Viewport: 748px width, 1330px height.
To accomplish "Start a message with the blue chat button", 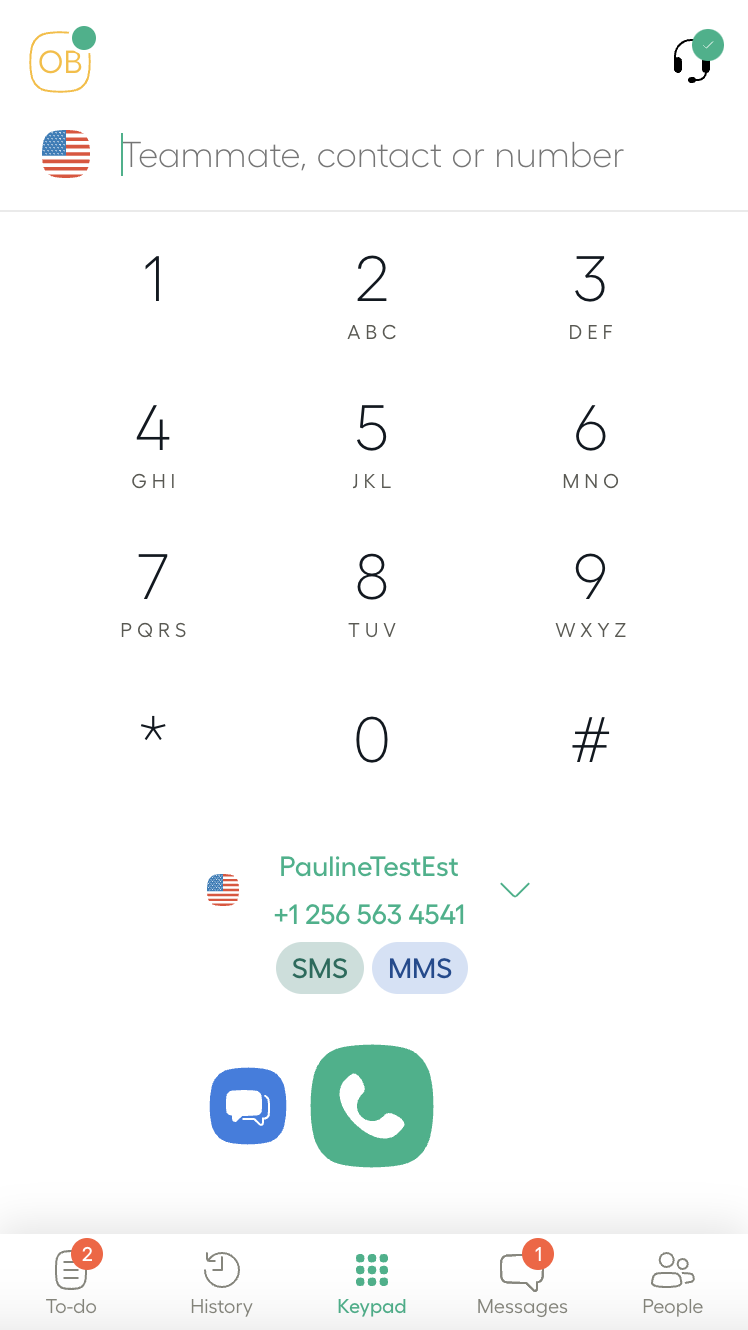I will pos(248,1105).
